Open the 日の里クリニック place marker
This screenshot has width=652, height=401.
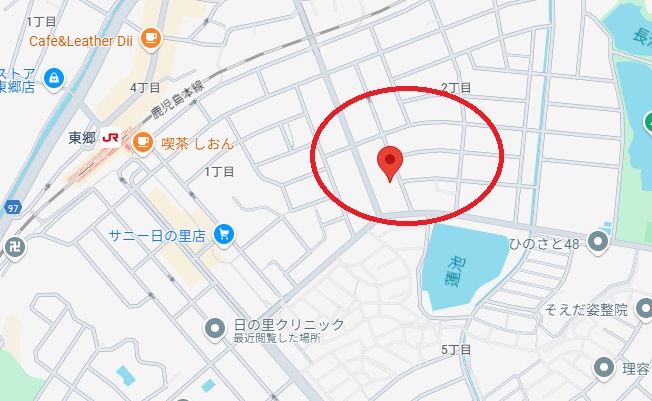pos(214,327)
